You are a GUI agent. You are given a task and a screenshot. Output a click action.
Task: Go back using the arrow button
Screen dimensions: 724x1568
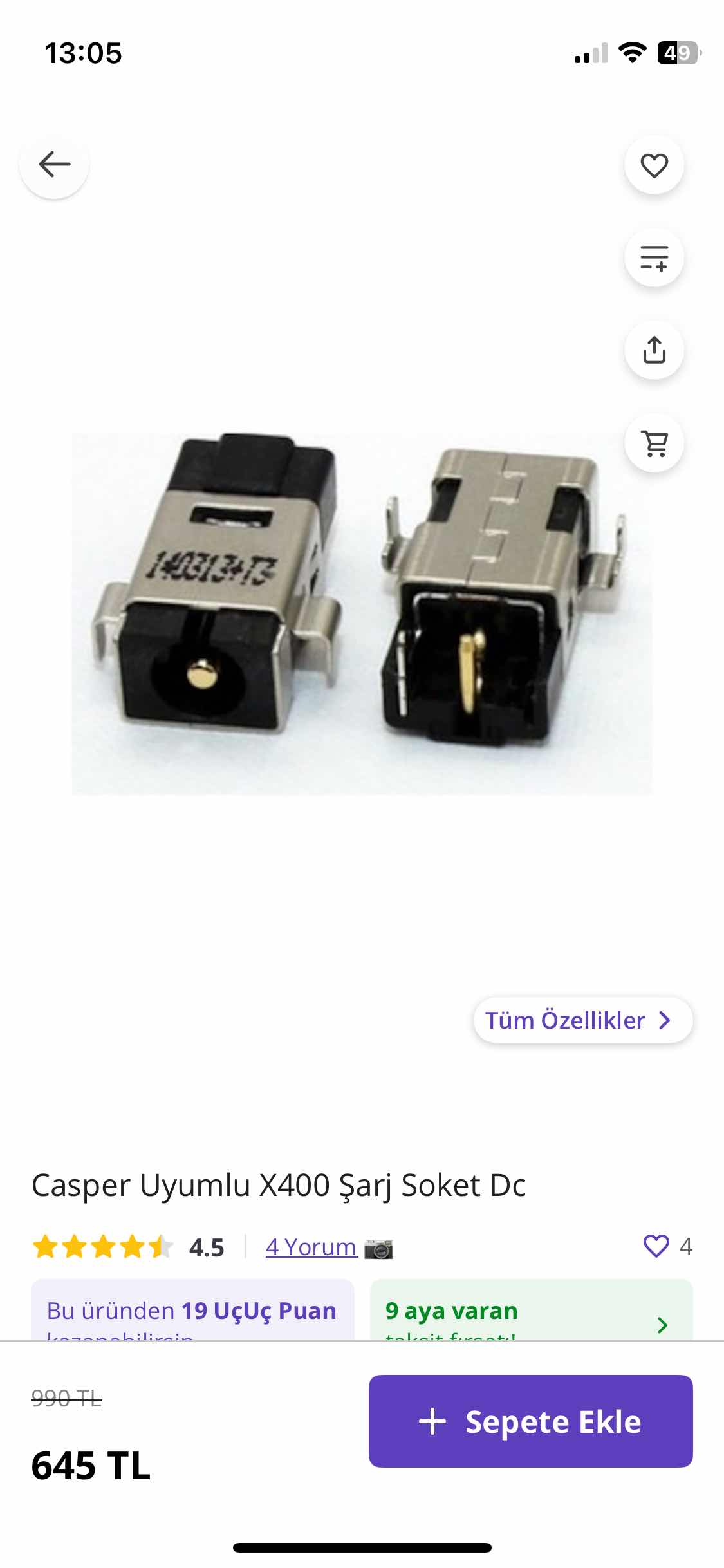[x=54, y=165]
